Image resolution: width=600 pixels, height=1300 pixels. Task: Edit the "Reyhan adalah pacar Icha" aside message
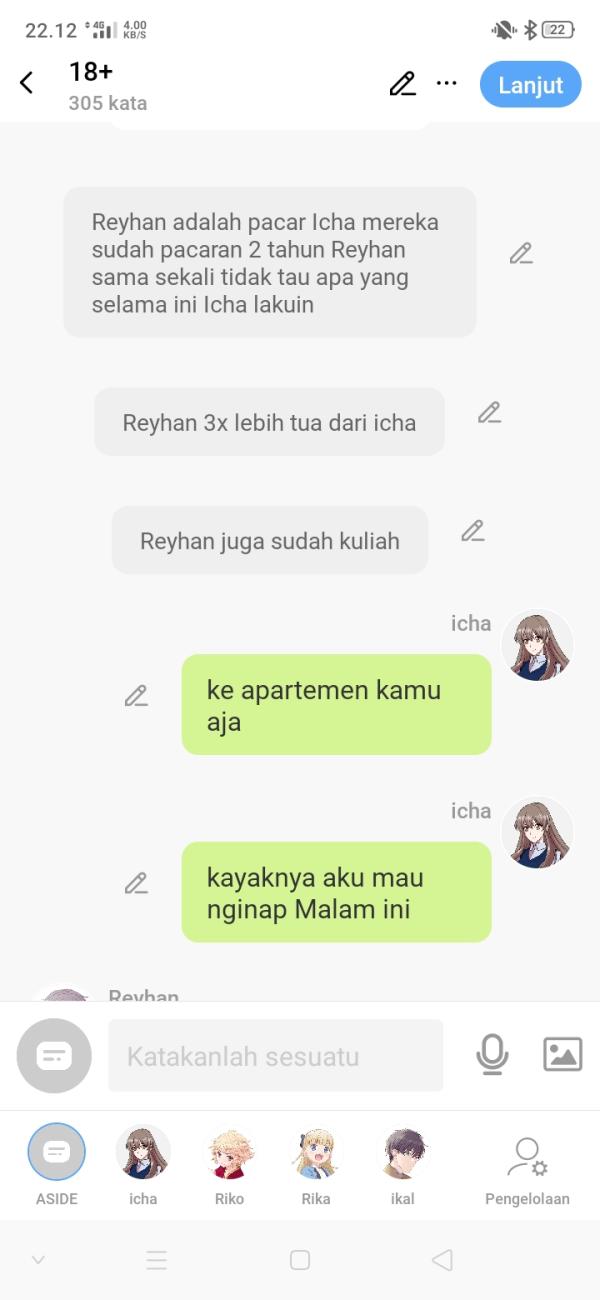(x=520, y=254)
